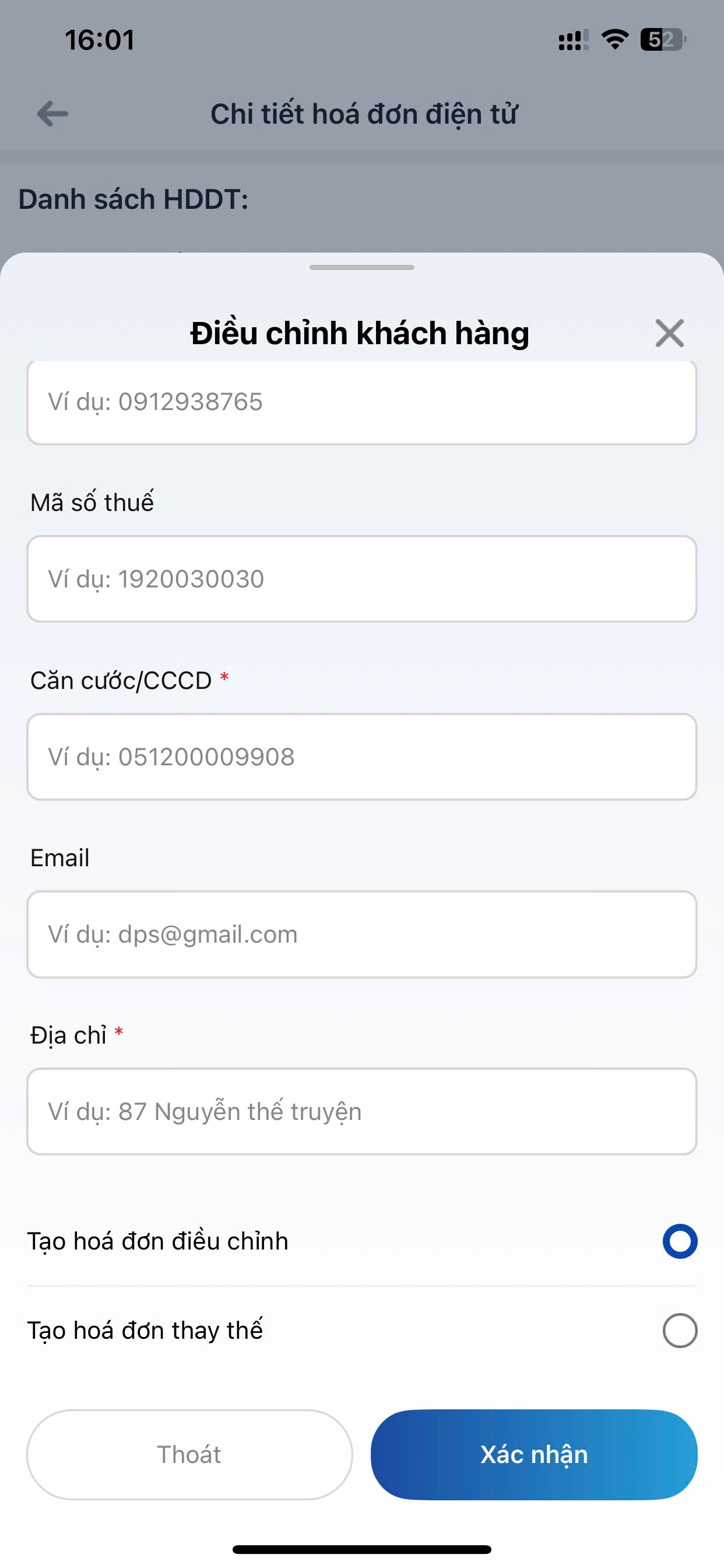Focus the Mã số thuế input field
The image size is (724, 1568).
click(361, 579)
